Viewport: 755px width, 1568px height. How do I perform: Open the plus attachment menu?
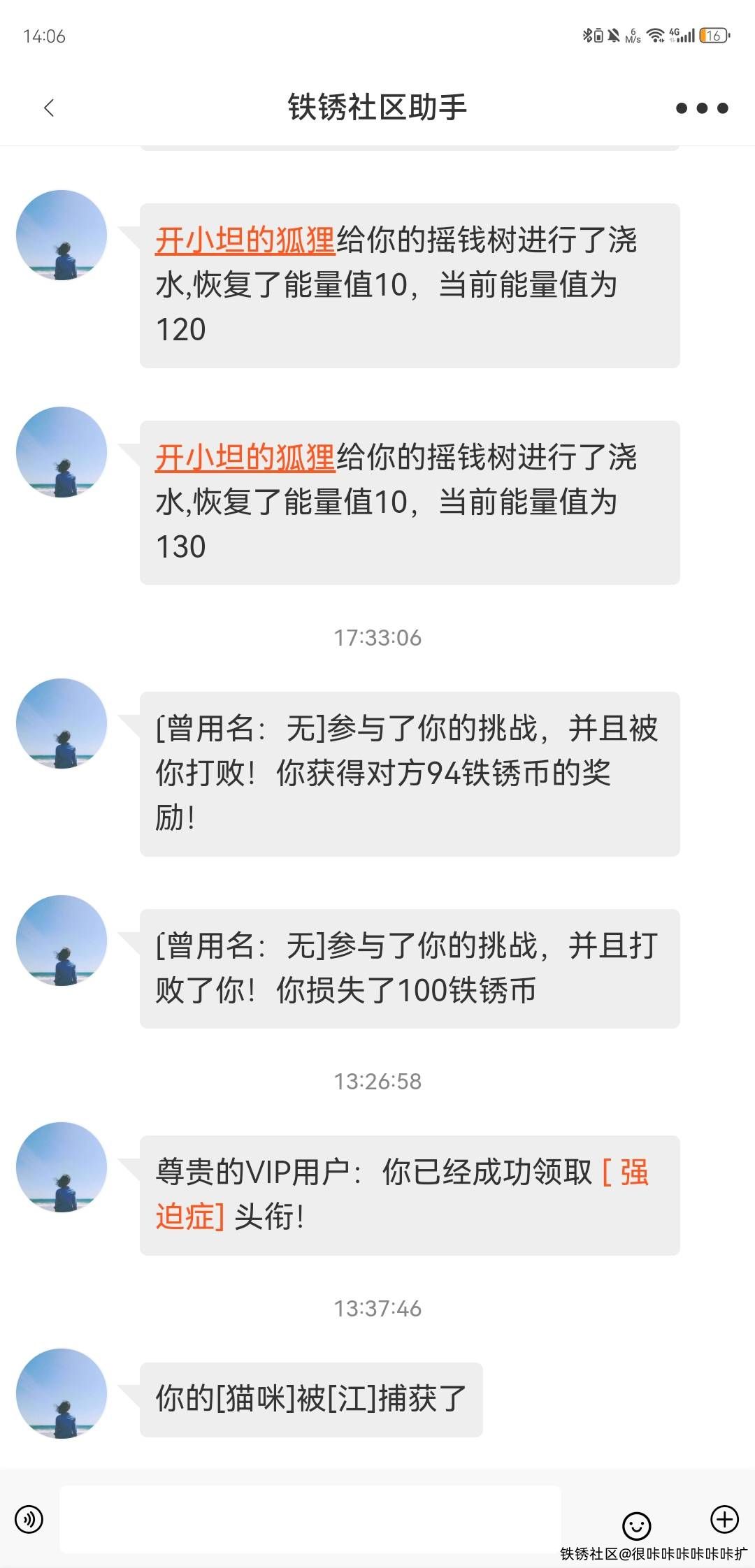click(724, 1518)
